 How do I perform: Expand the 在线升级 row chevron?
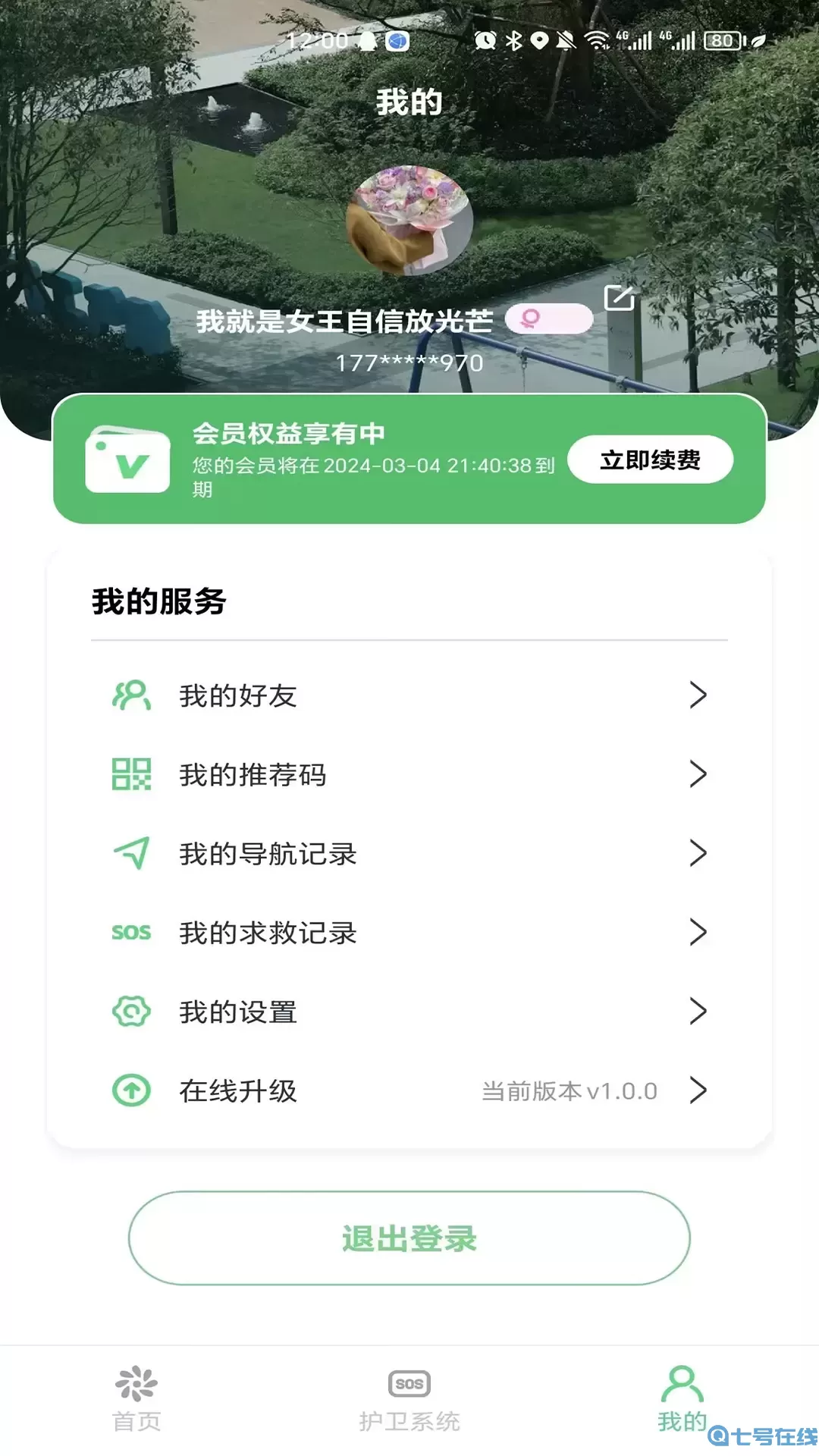click(x=696, y=1090)
